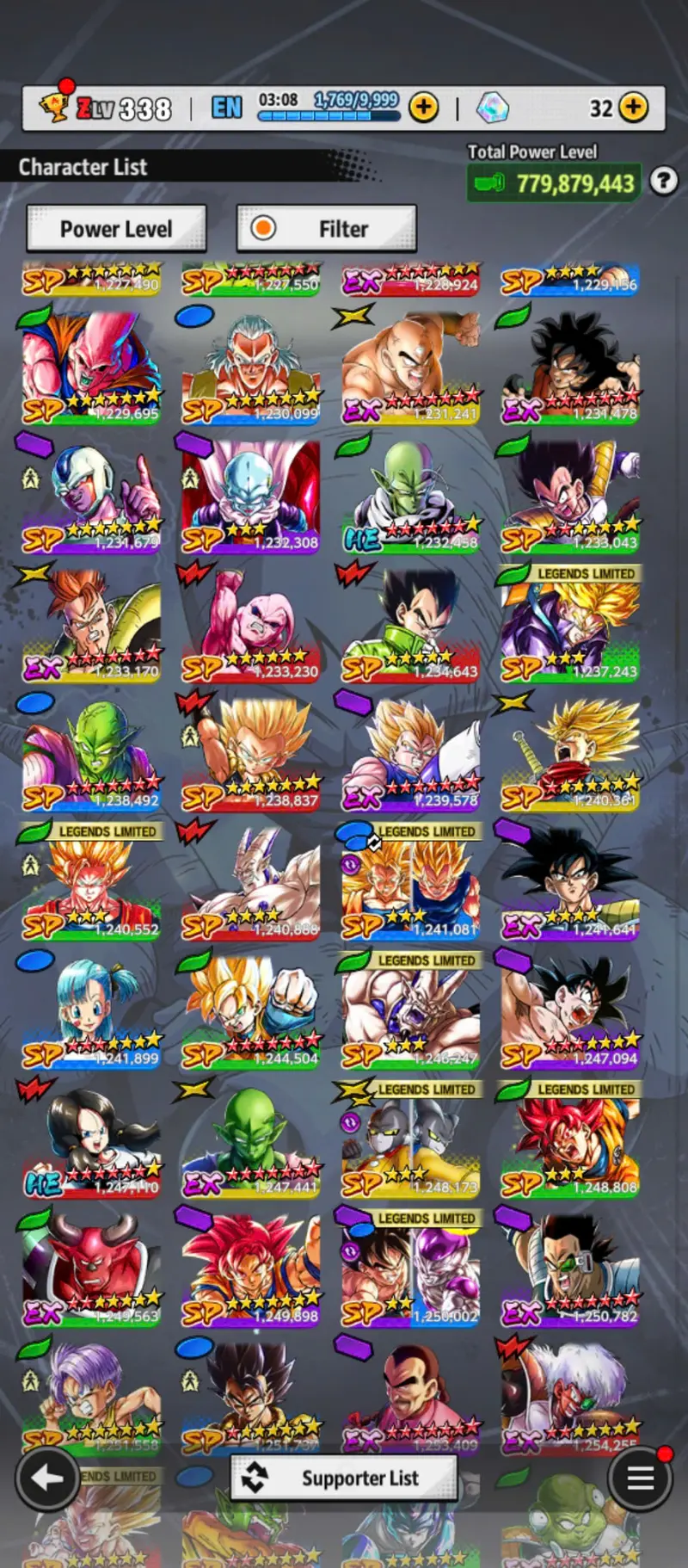
Task: Go back using the arrow button
Action: (x=46, y=1478)
